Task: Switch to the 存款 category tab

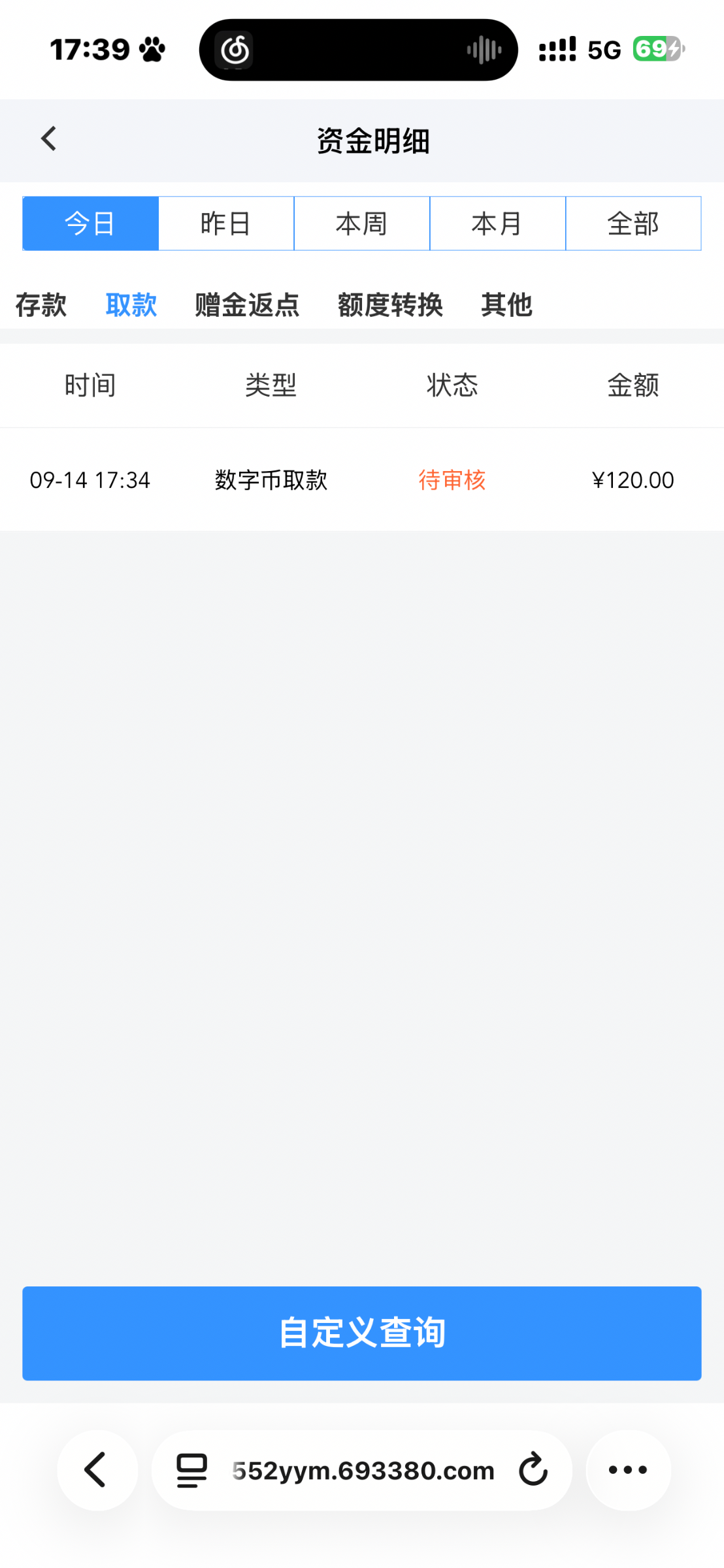Action: [41, 304]
